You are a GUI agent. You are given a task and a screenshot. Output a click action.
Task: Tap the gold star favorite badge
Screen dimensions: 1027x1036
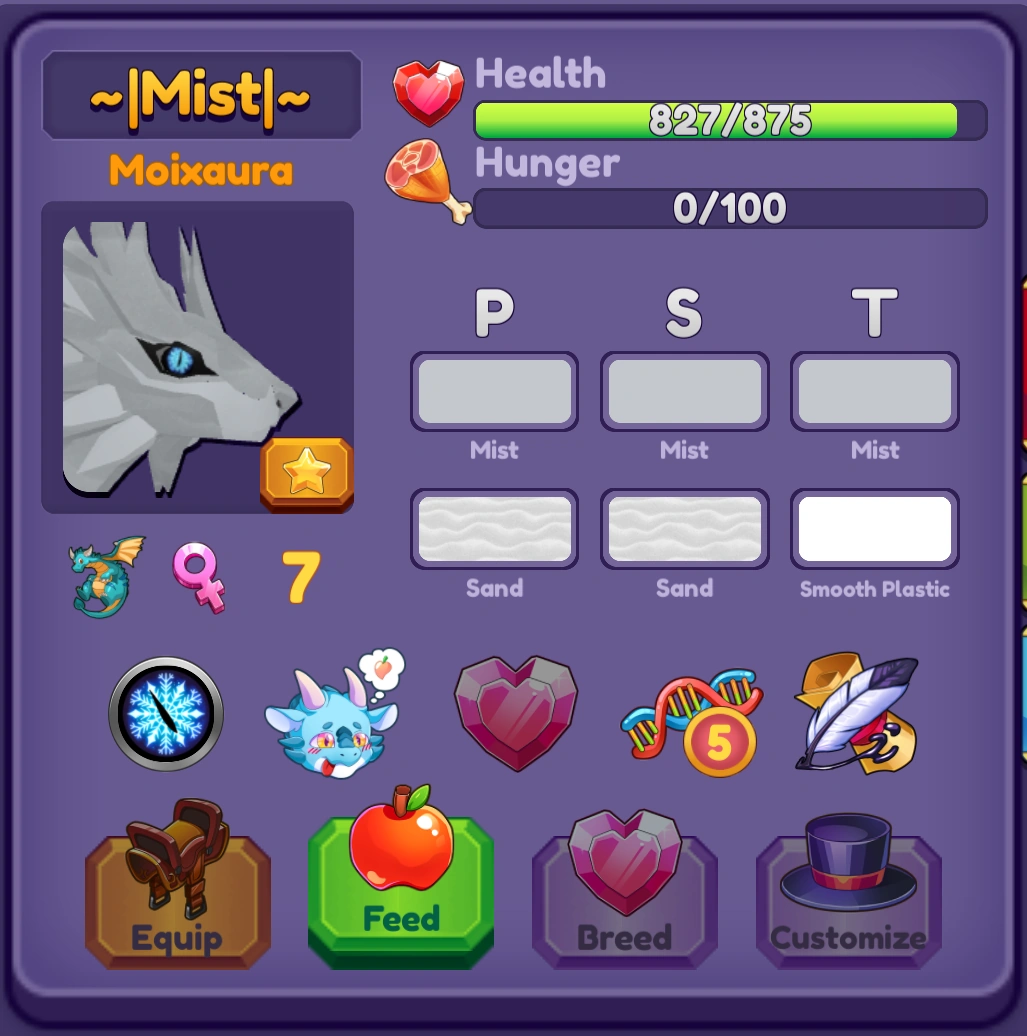306,474
